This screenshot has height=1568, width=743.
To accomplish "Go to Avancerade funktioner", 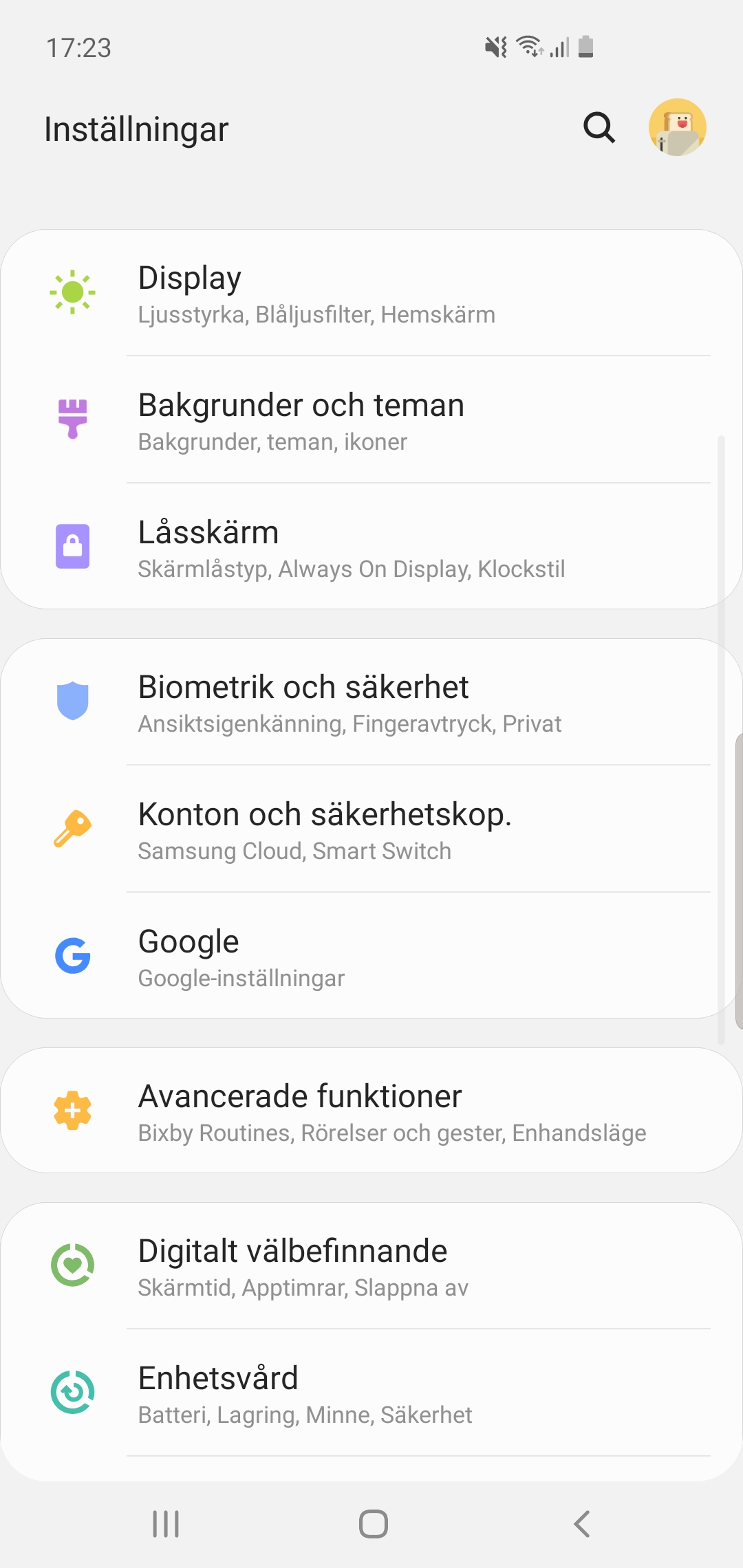I will 371,1112.
